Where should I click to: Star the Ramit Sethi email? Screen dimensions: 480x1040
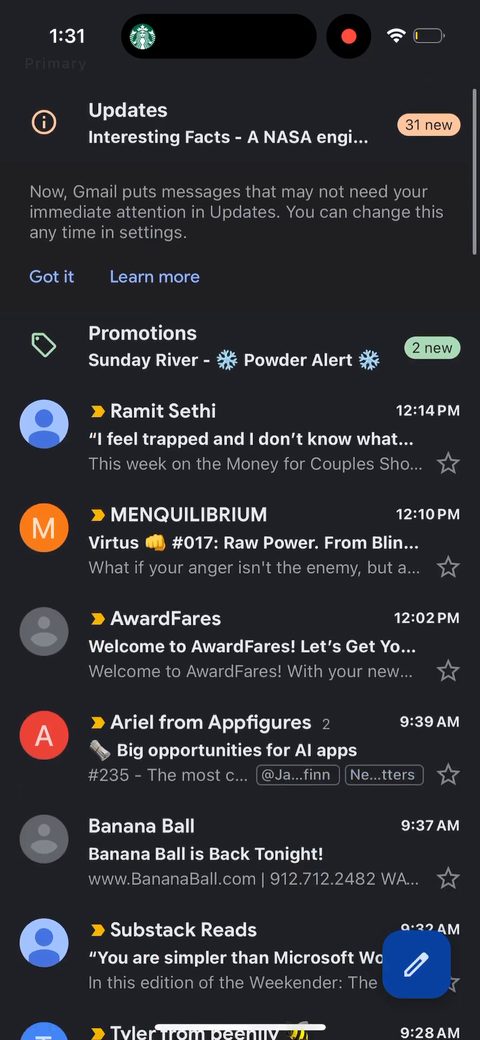[449, 463]
